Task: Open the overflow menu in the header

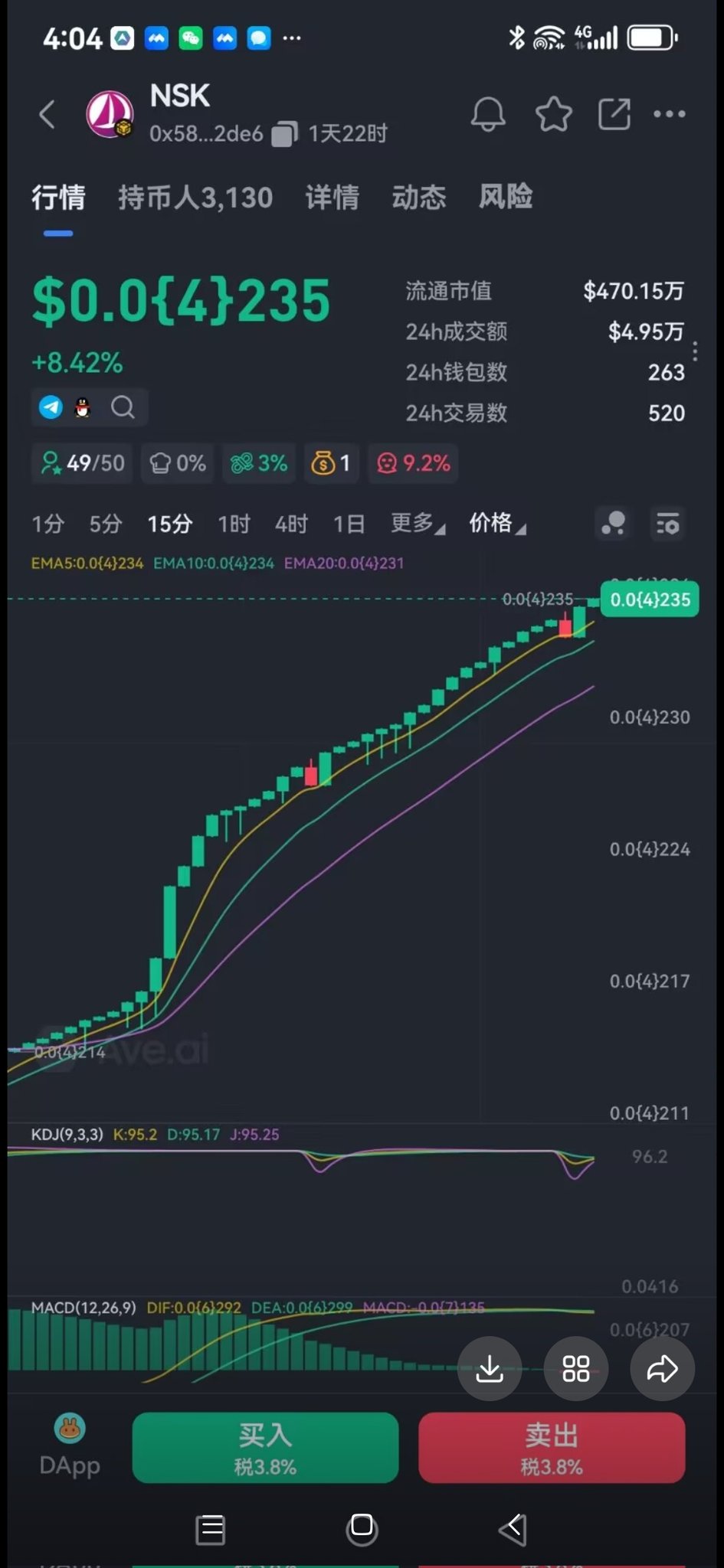Action: [670, 115]
